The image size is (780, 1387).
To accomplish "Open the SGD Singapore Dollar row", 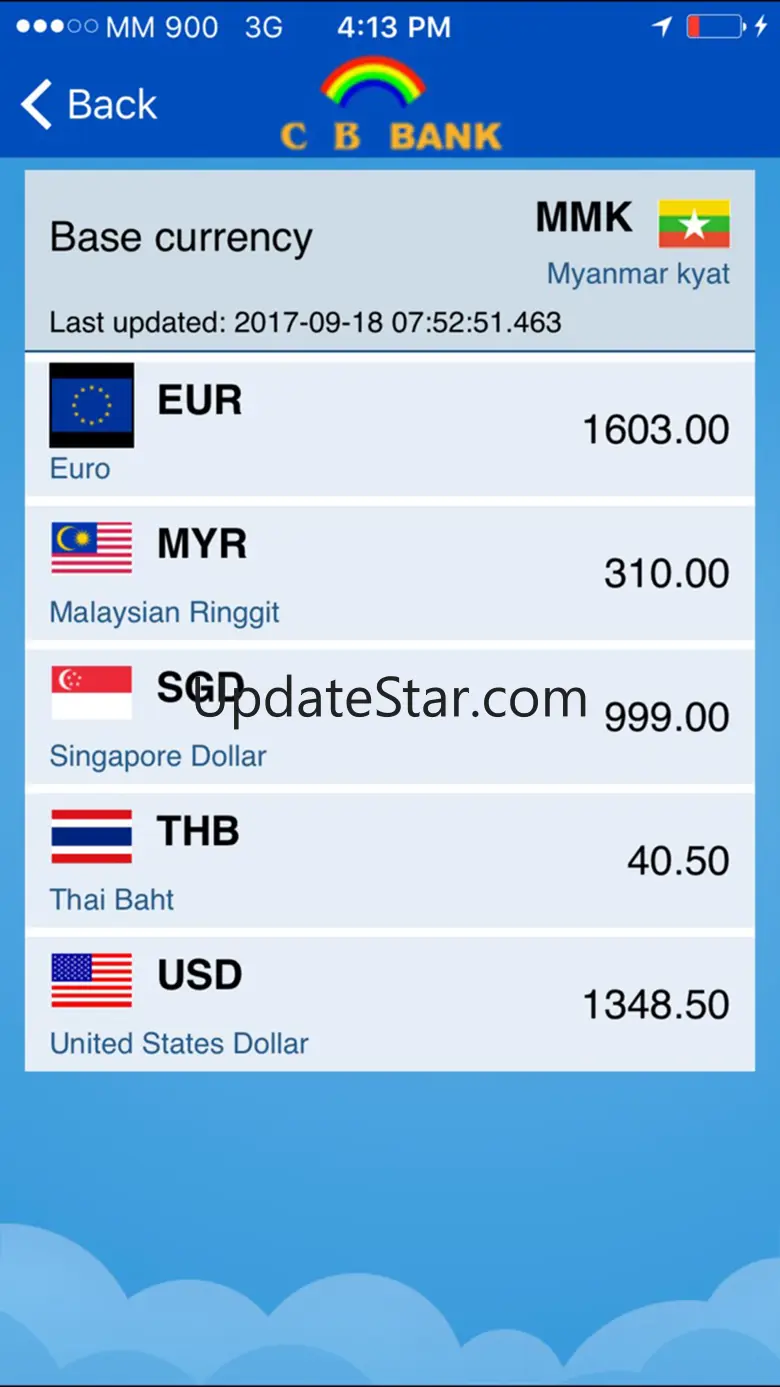I will click(x=390, y=716).
